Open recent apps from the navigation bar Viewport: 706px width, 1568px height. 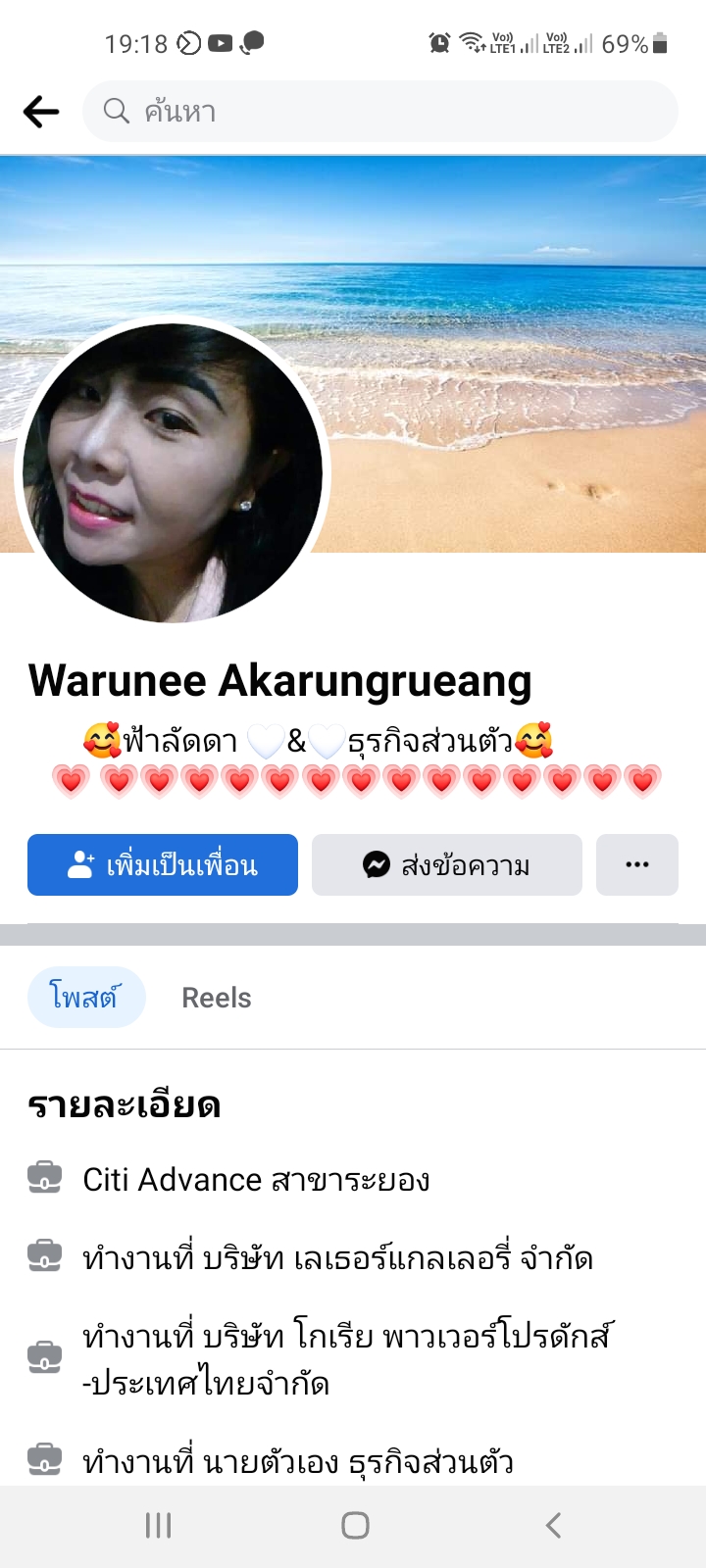point(158,1525)
